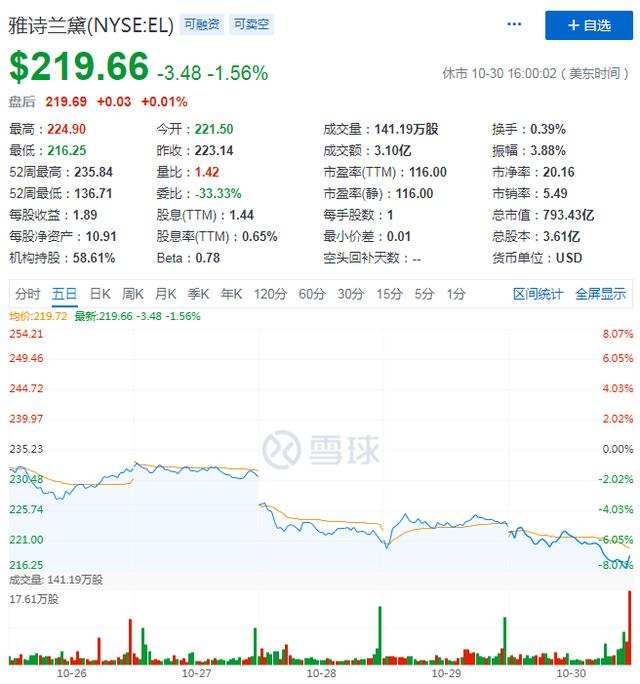Choose the 15分 interval
Image resolution: width=640 pixels, height=684 pixels.
(x=390, y=294)
